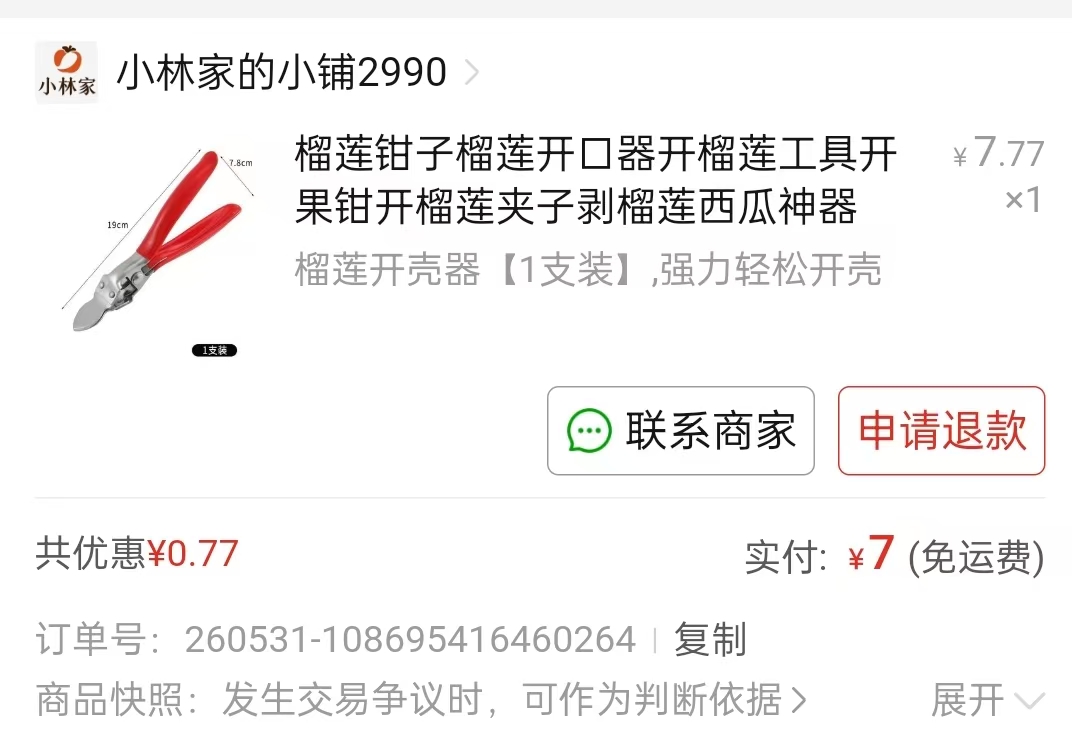Image resolution: width=1072 pixels, height=743 pixels.
Task: Open the 商品快照 product snapshot
Action: click(421, 700)
